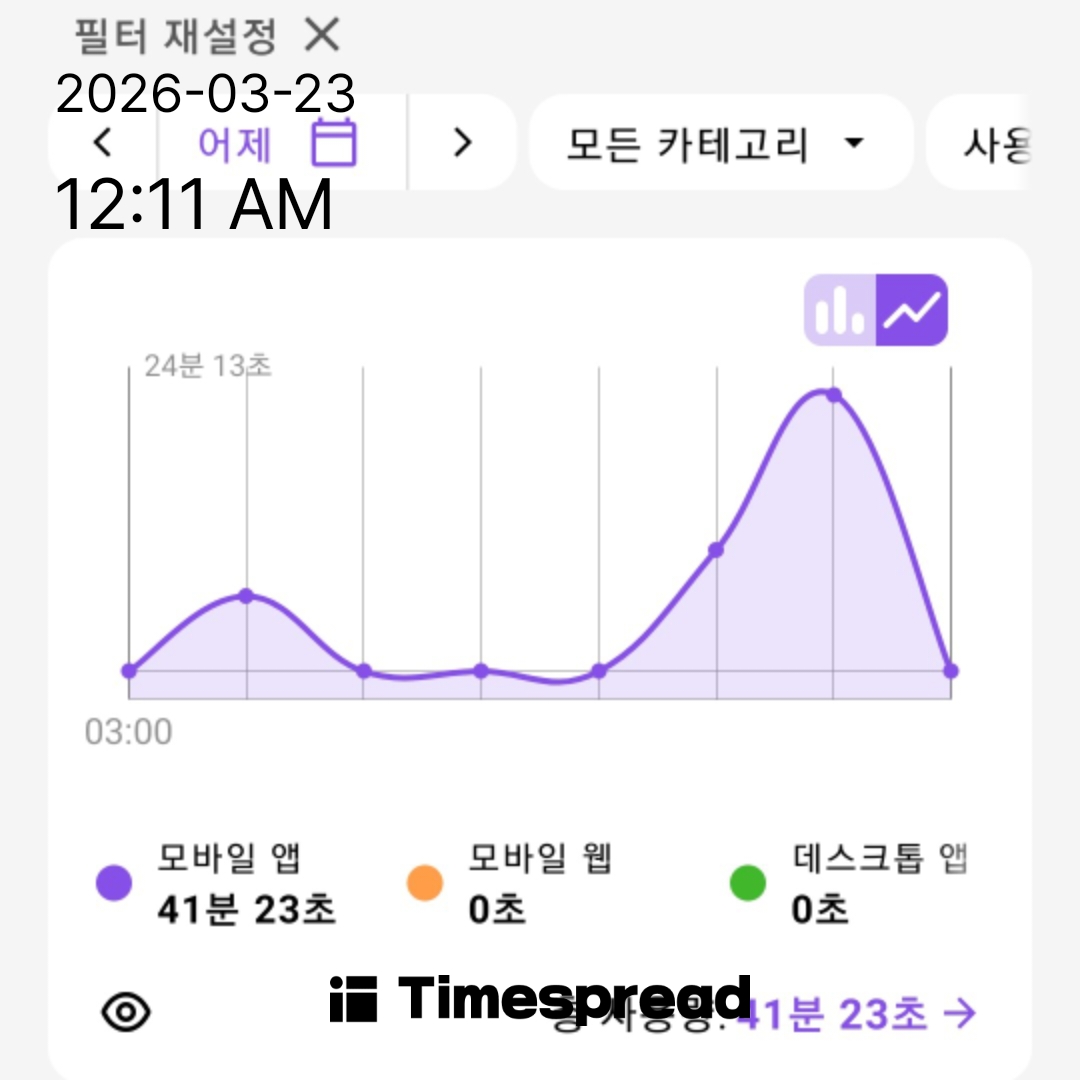
Task: Switch to the line chart view
Action: pyautogui.click(x=911, y=310)
